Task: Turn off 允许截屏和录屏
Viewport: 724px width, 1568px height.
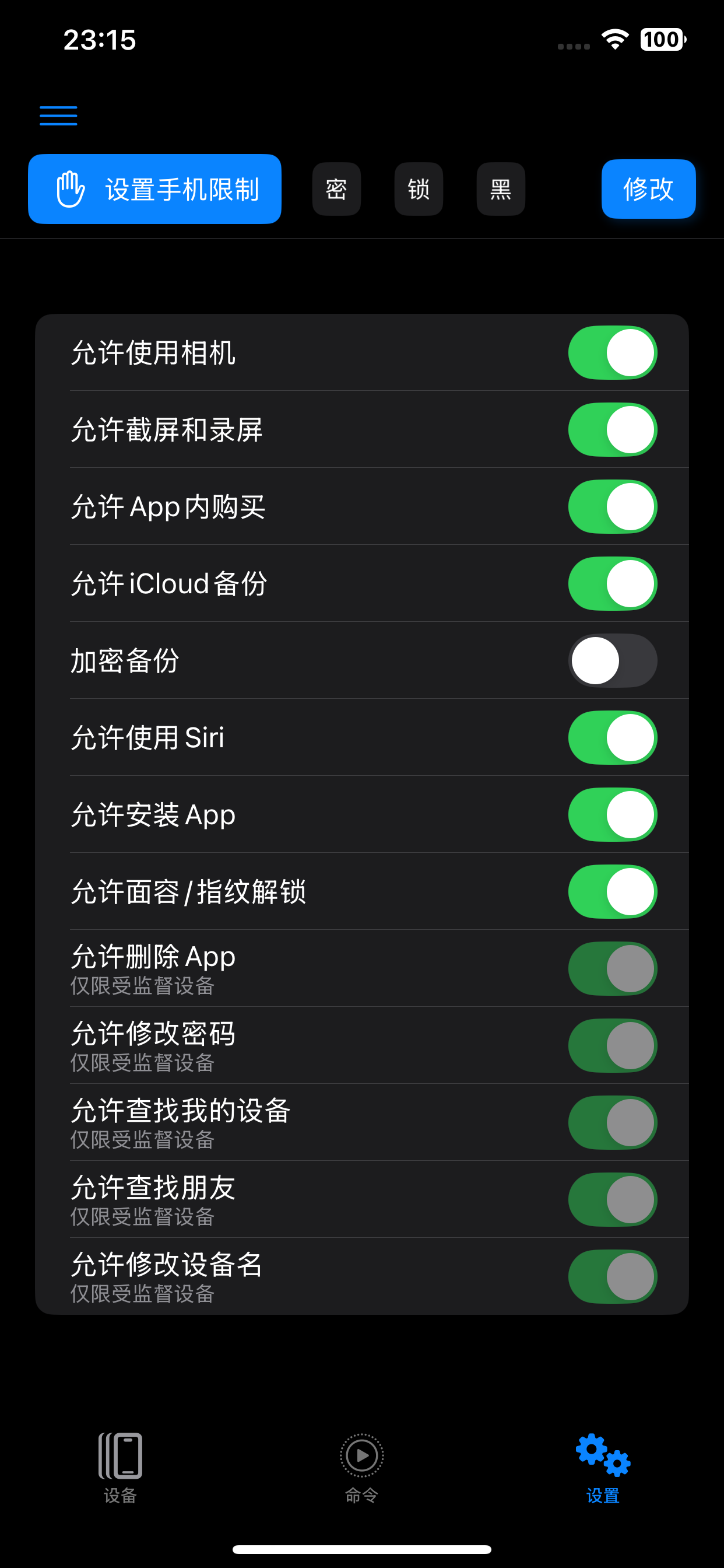Action: coord(612,430)
